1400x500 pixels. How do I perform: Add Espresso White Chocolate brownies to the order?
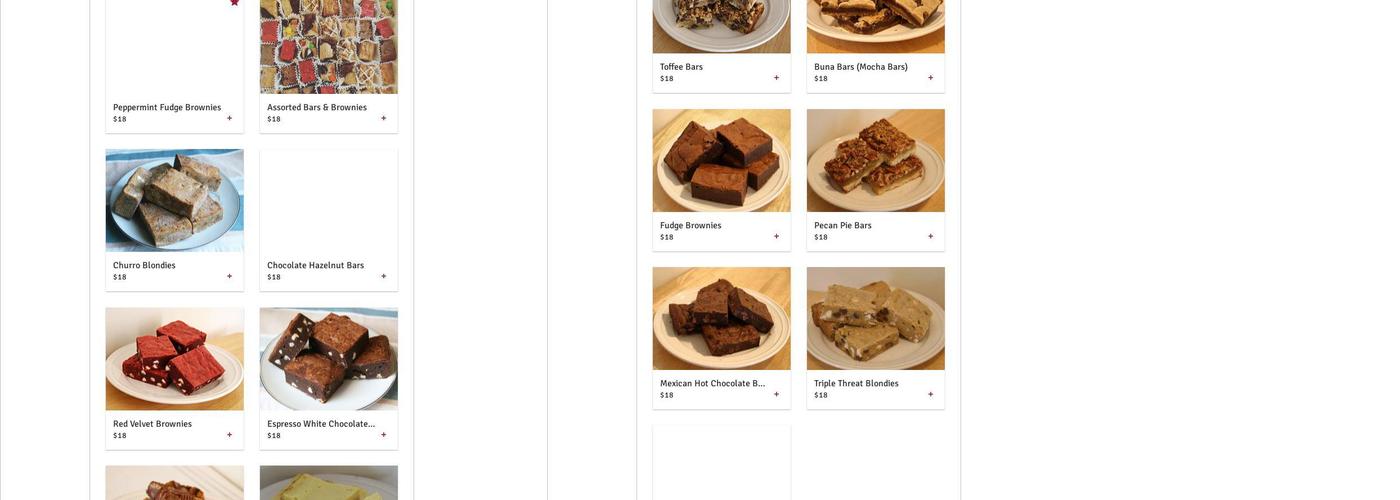(383, 435)
